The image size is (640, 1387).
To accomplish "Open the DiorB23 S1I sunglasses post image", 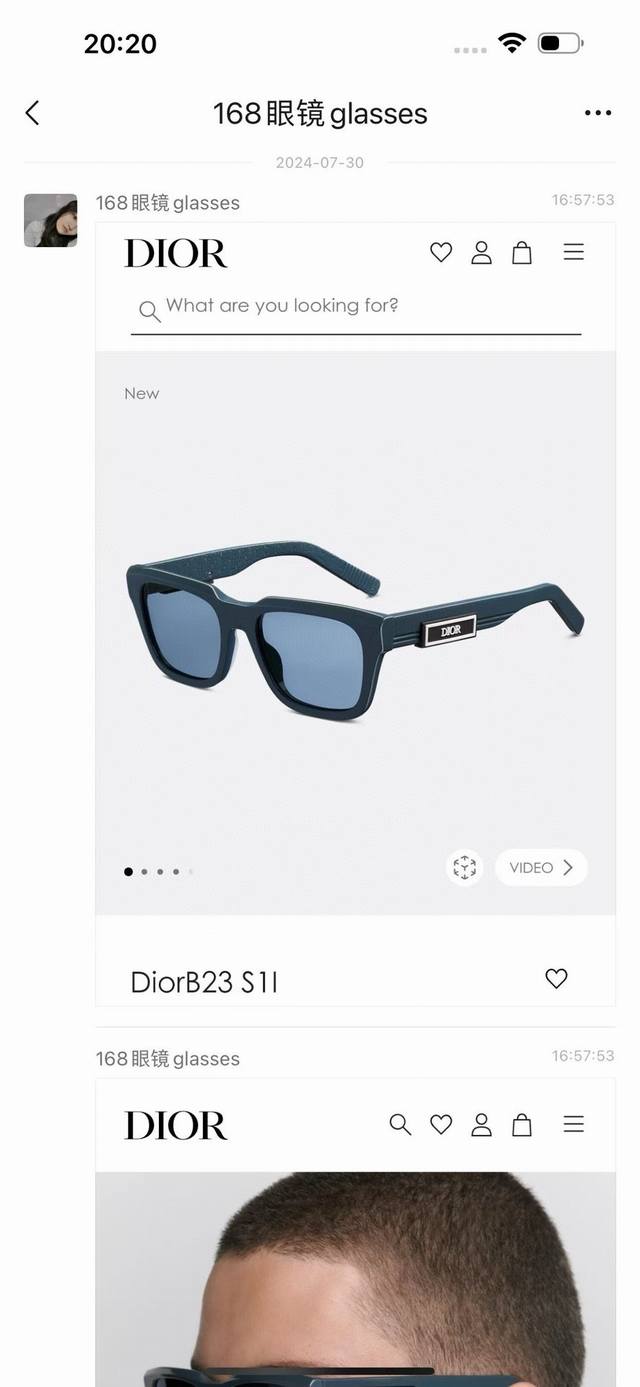I will 355,614.
